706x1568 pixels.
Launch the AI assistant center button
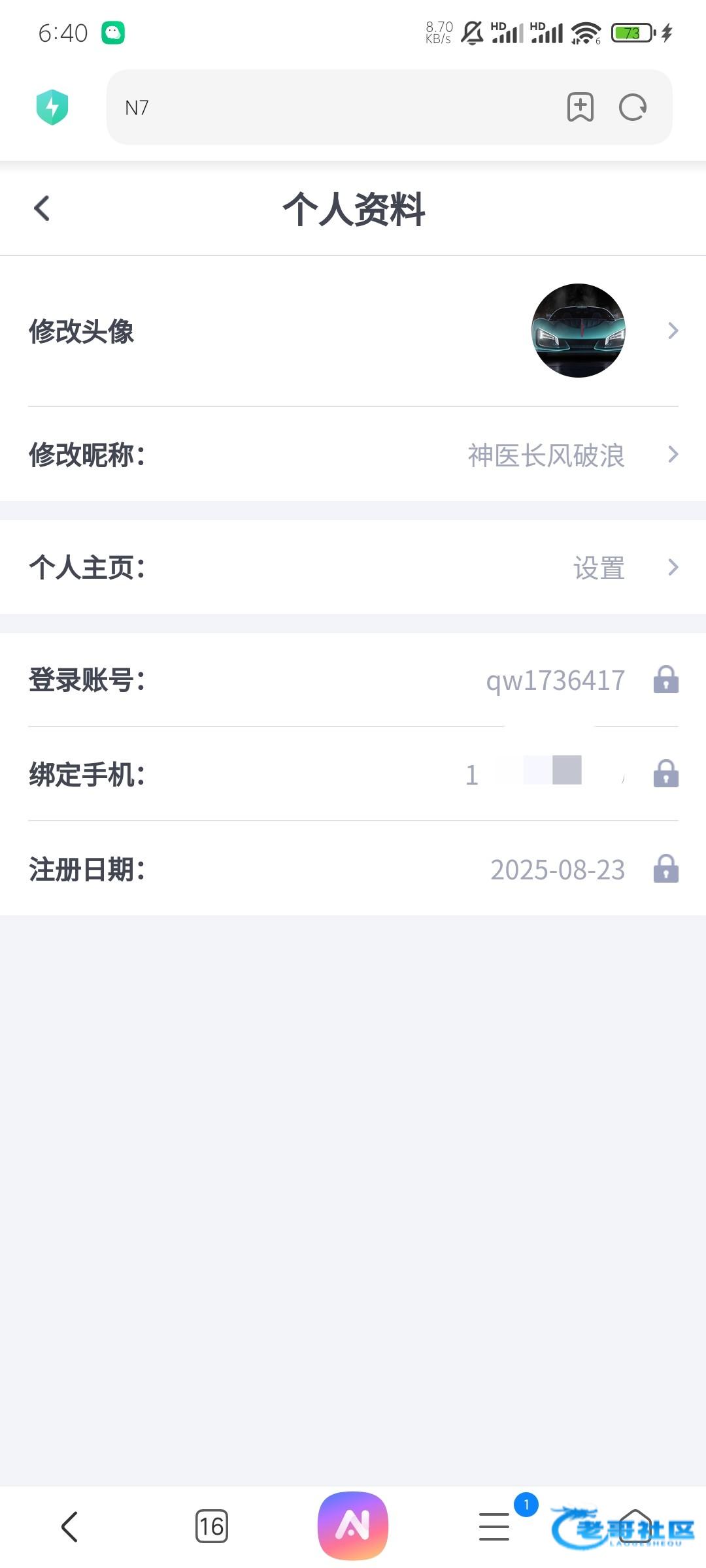353,1526
